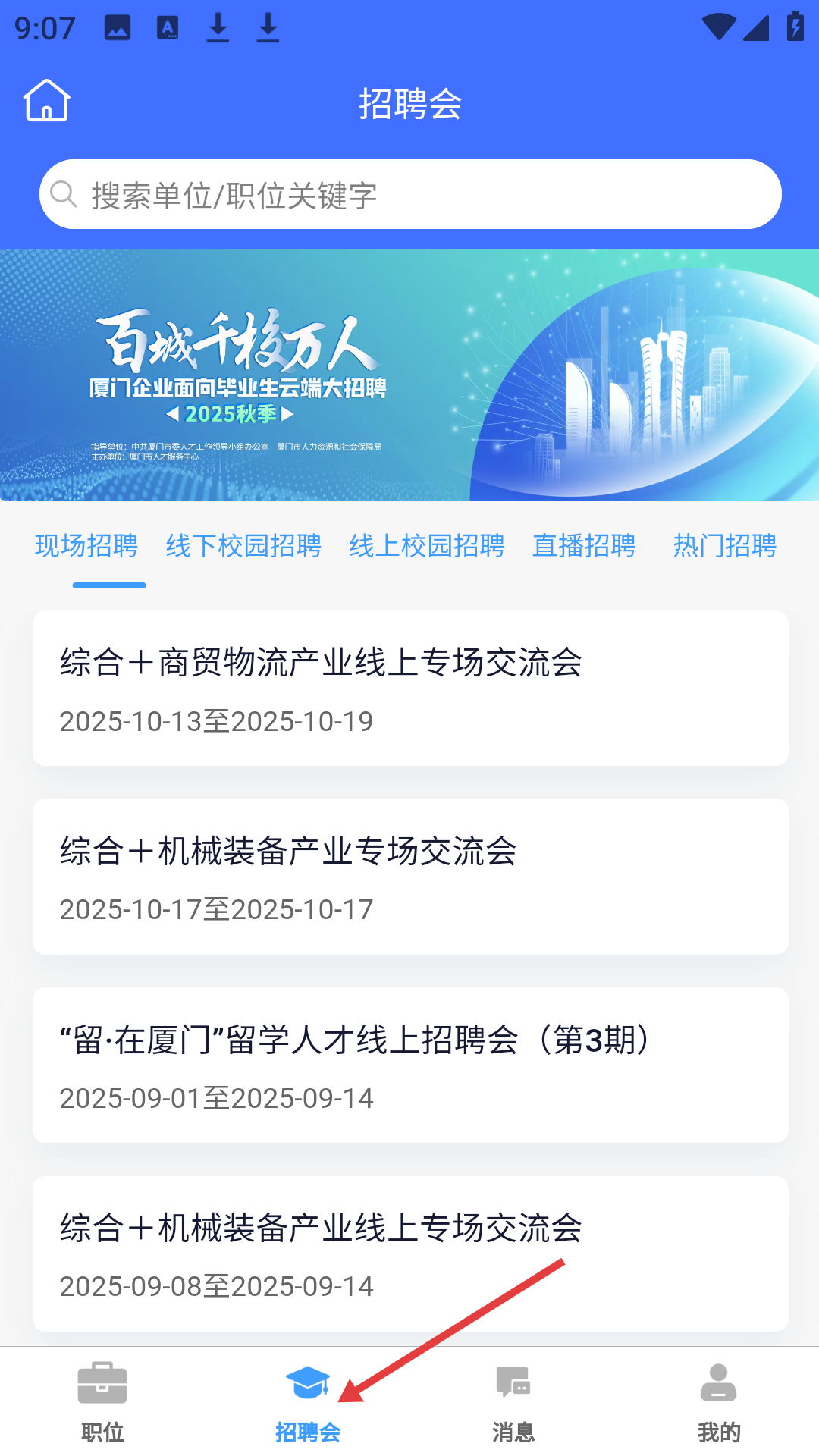Open “留·在厦门”留学人才线上招聘会（第3期）
This screenshot has width=819, height=1456.
click(x=409, y=1065)
